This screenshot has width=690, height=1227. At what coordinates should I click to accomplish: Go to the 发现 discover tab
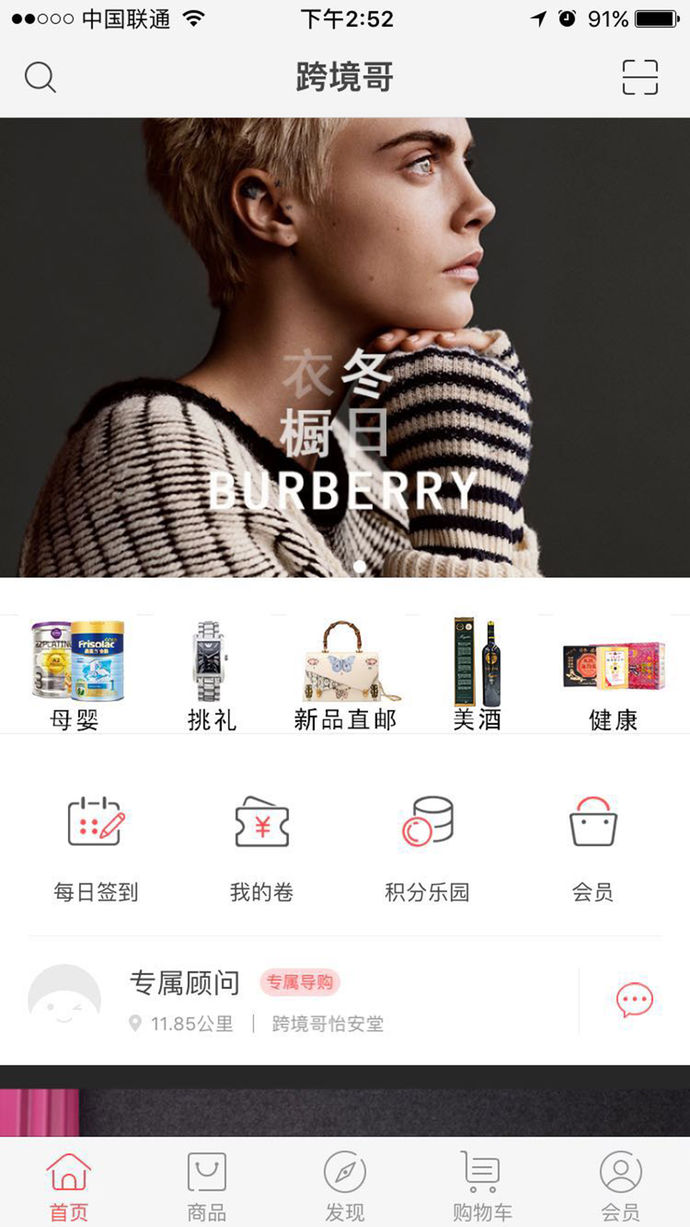345,1186
